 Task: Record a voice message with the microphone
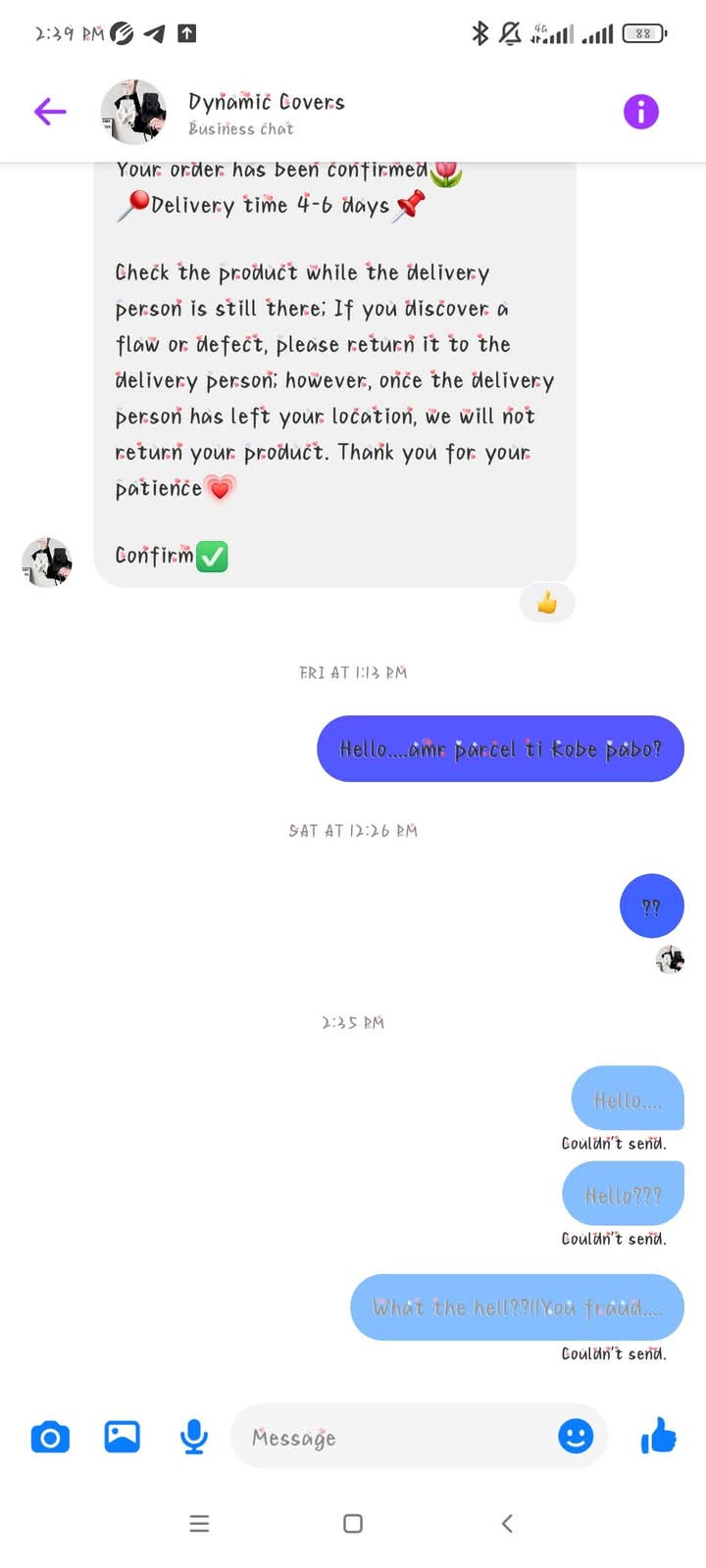click(x=194, y=1438)
